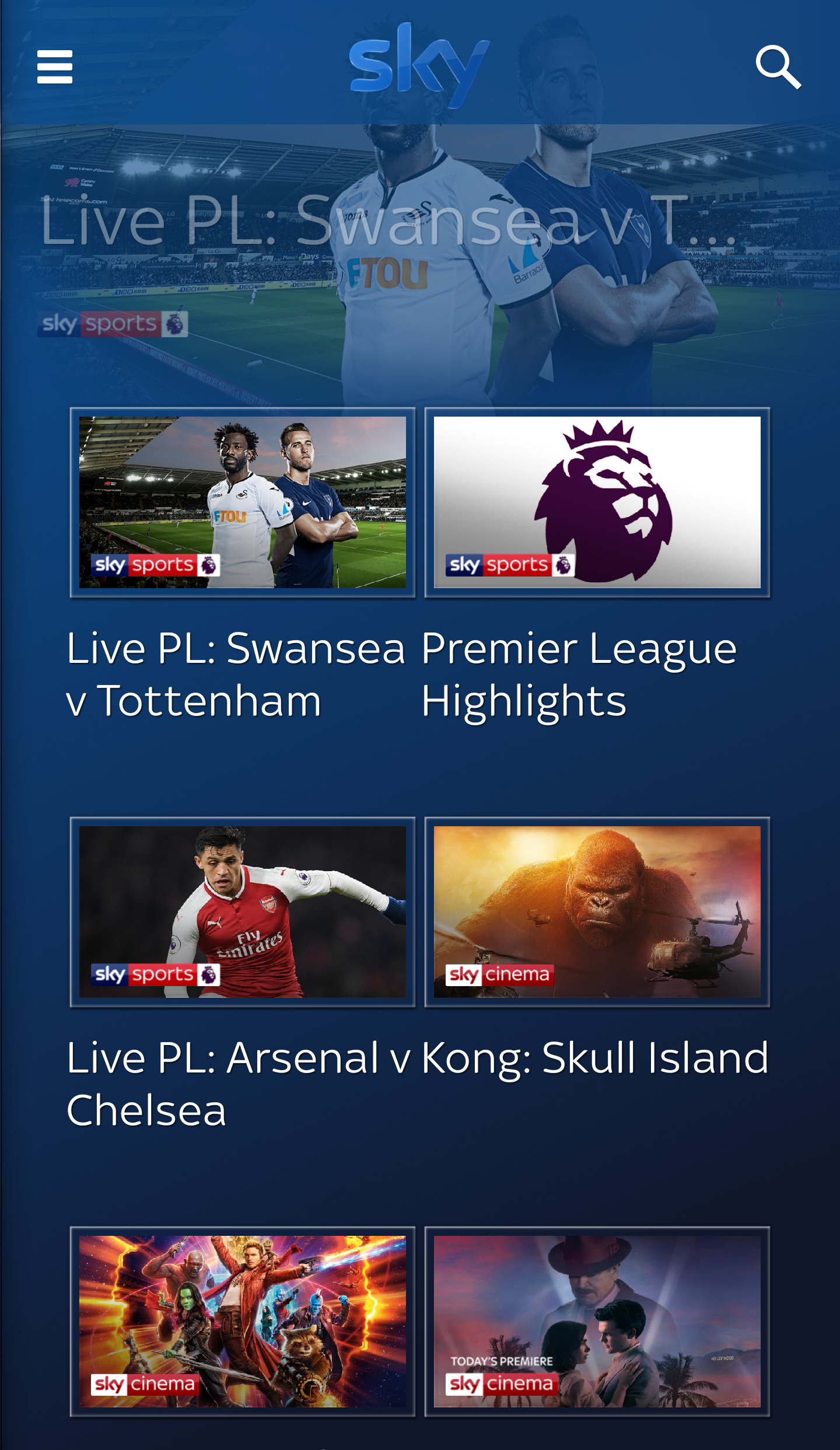The width and height of the screenshot is (840, 1450).
Task: Open Live PL: Arsenal v Chelsea tile
Action: coord(243,911)
